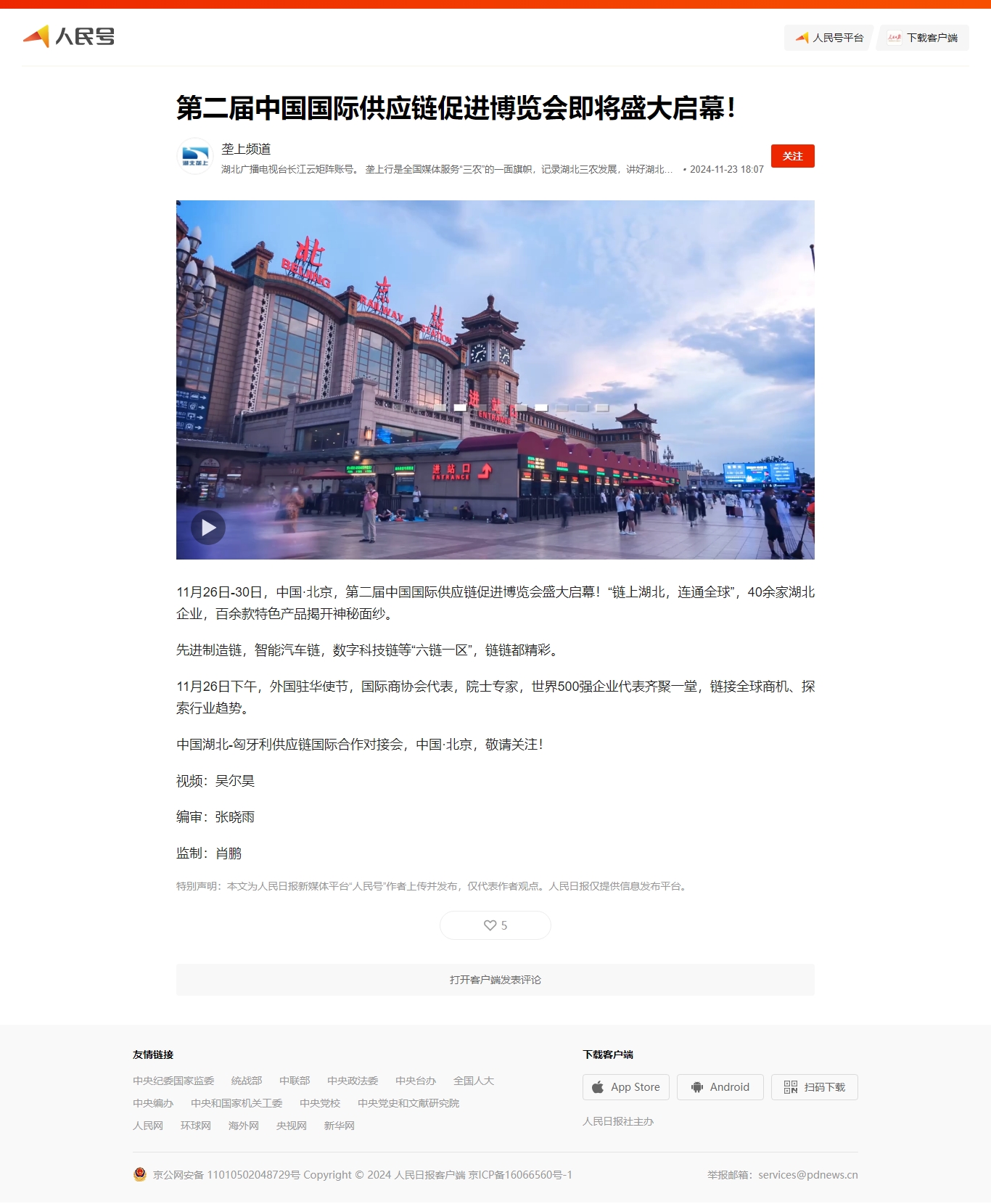Tap 下载客户端 in the top bar

click(x=923, y=38)
